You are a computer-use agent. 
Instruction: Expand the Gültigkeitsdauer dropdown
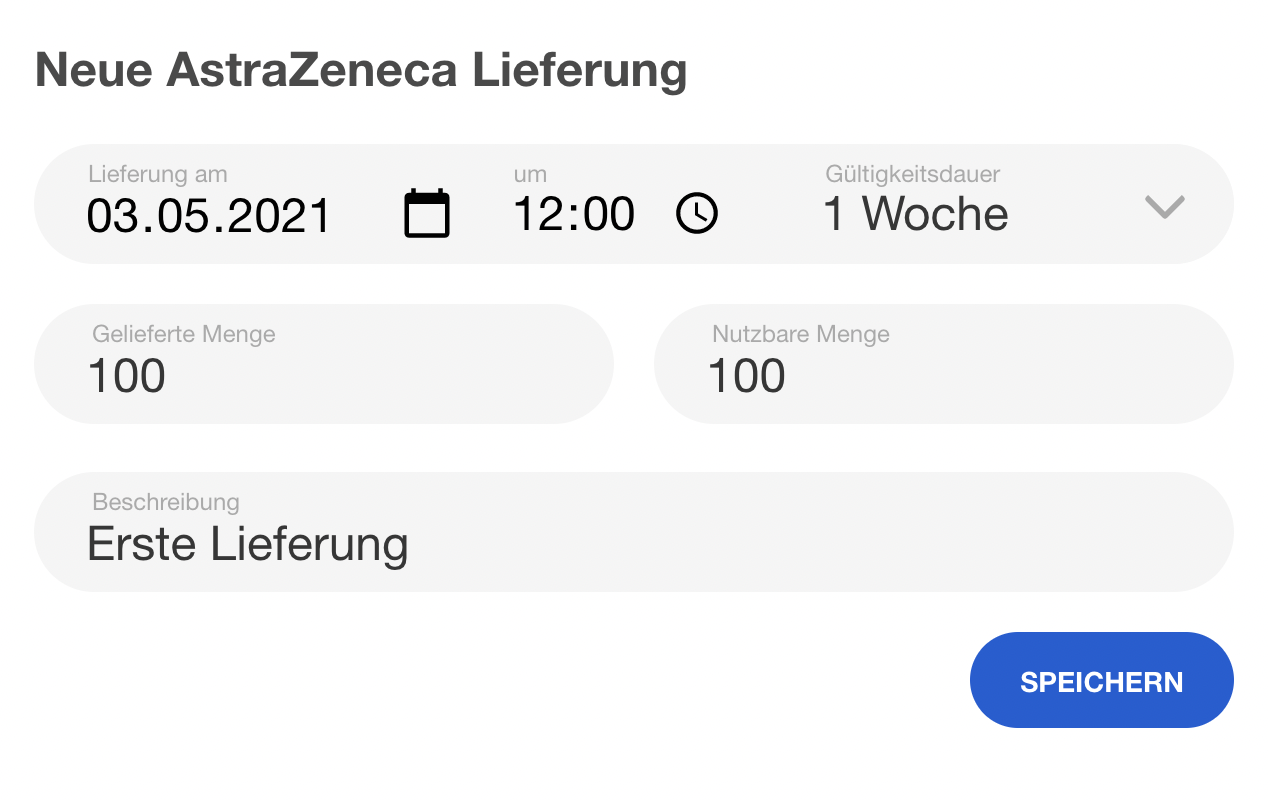pyautogui.click(x=1164, y=207)
